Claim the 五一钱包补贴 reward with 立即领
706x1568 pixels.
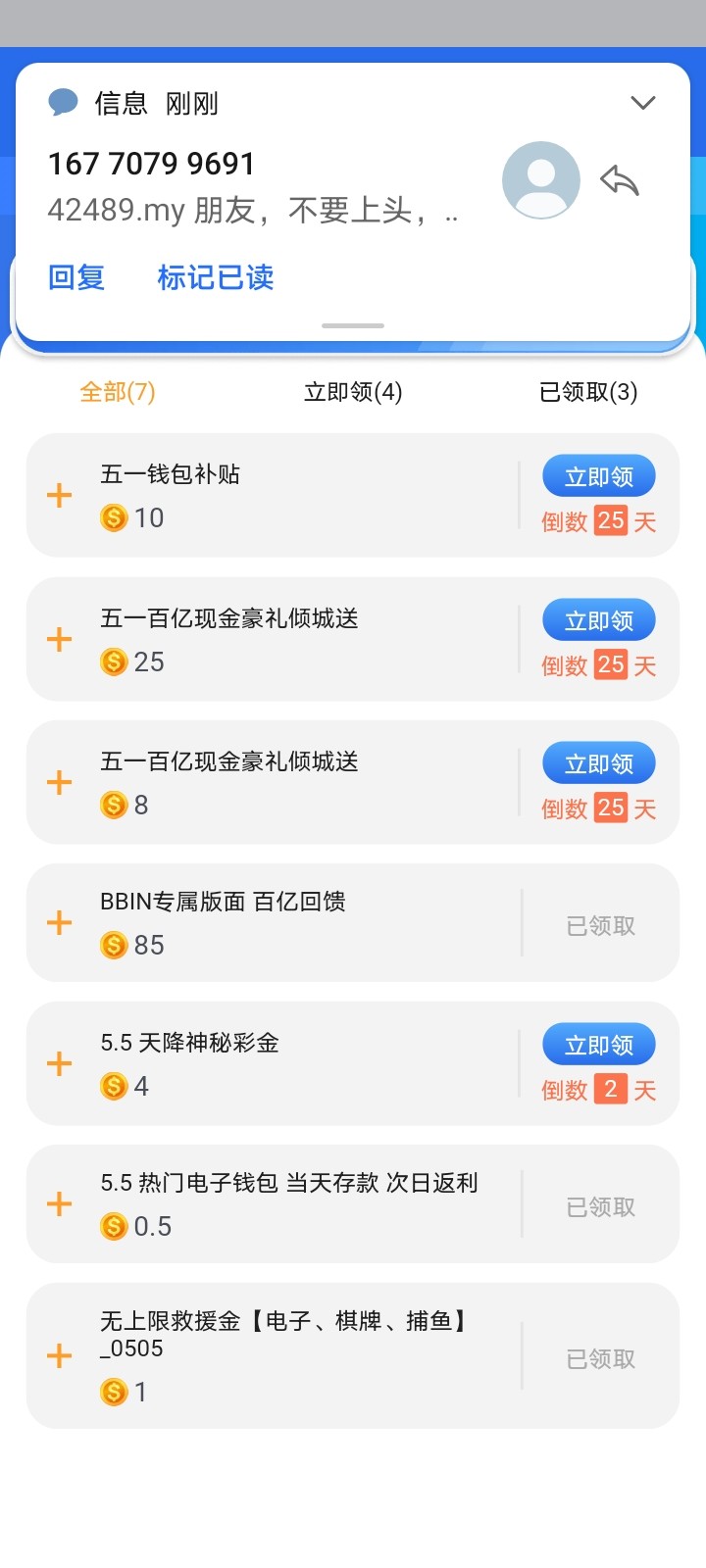click(x=598, y=476)
